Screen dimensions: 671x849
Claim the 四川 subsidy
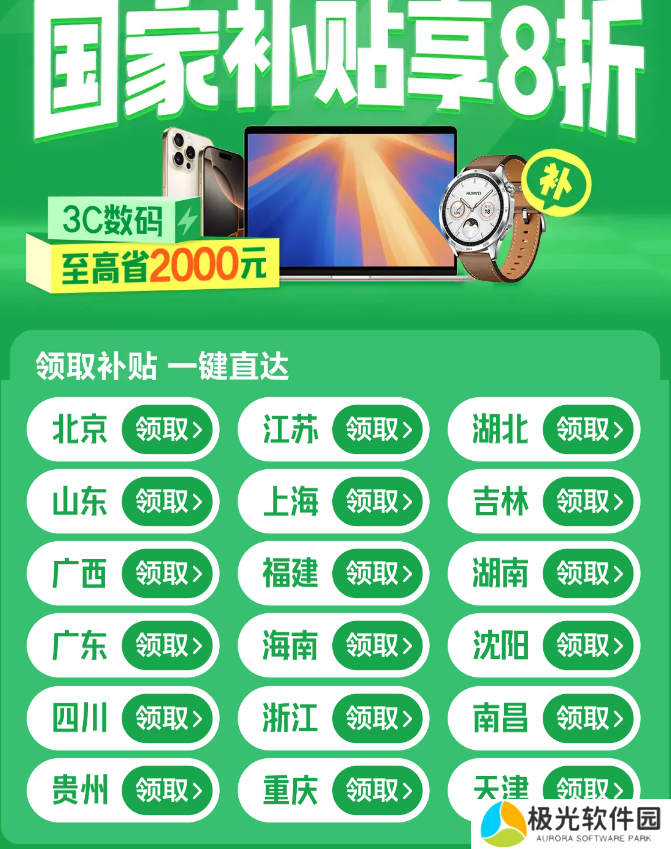pyautogui.click(x=168, y=717)
